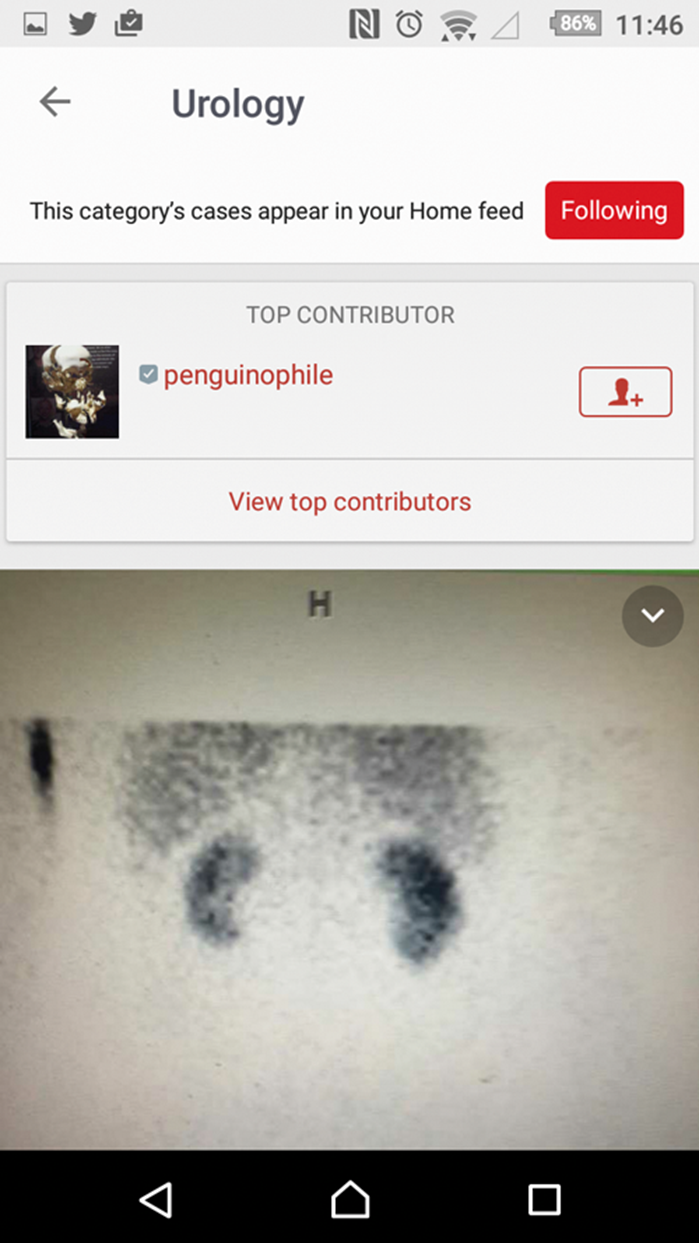
Task: Open penguinophile's avatar picture
Action: click(x=72, y=392)
